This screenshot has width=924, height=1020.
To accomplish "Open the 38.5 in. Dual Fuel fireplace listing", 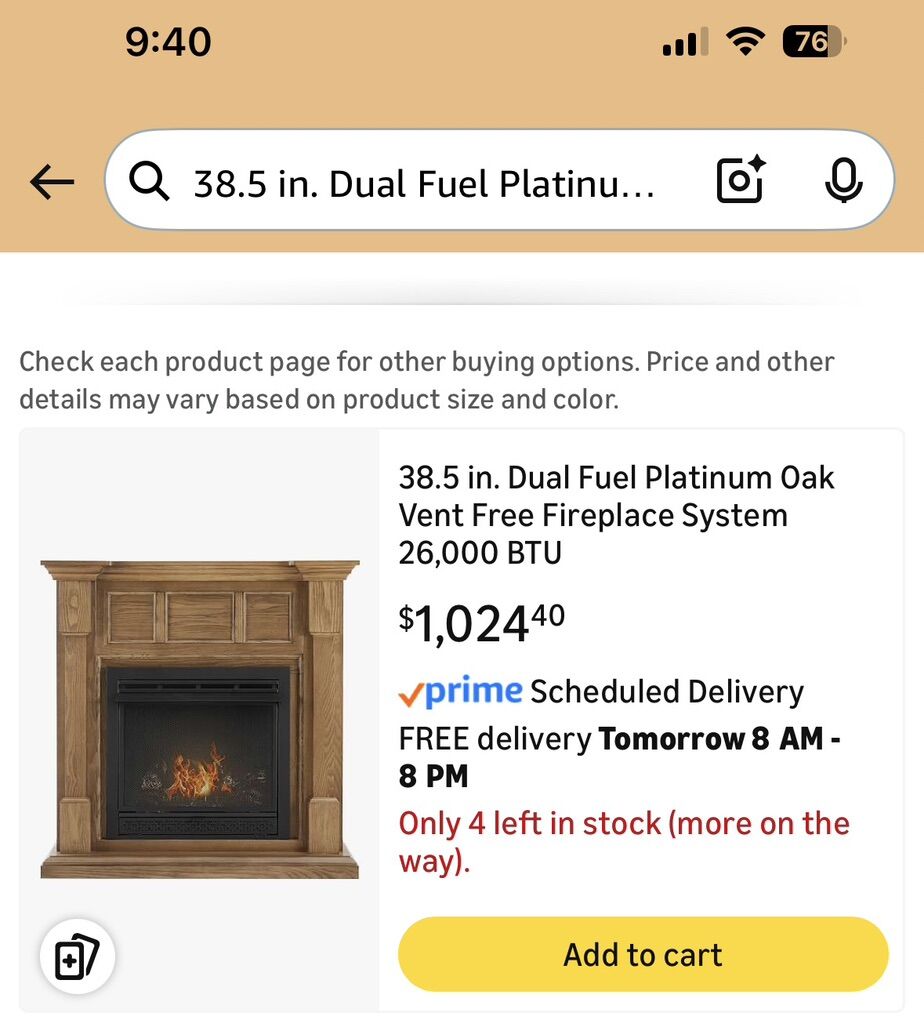I will [x=616, y=515].
